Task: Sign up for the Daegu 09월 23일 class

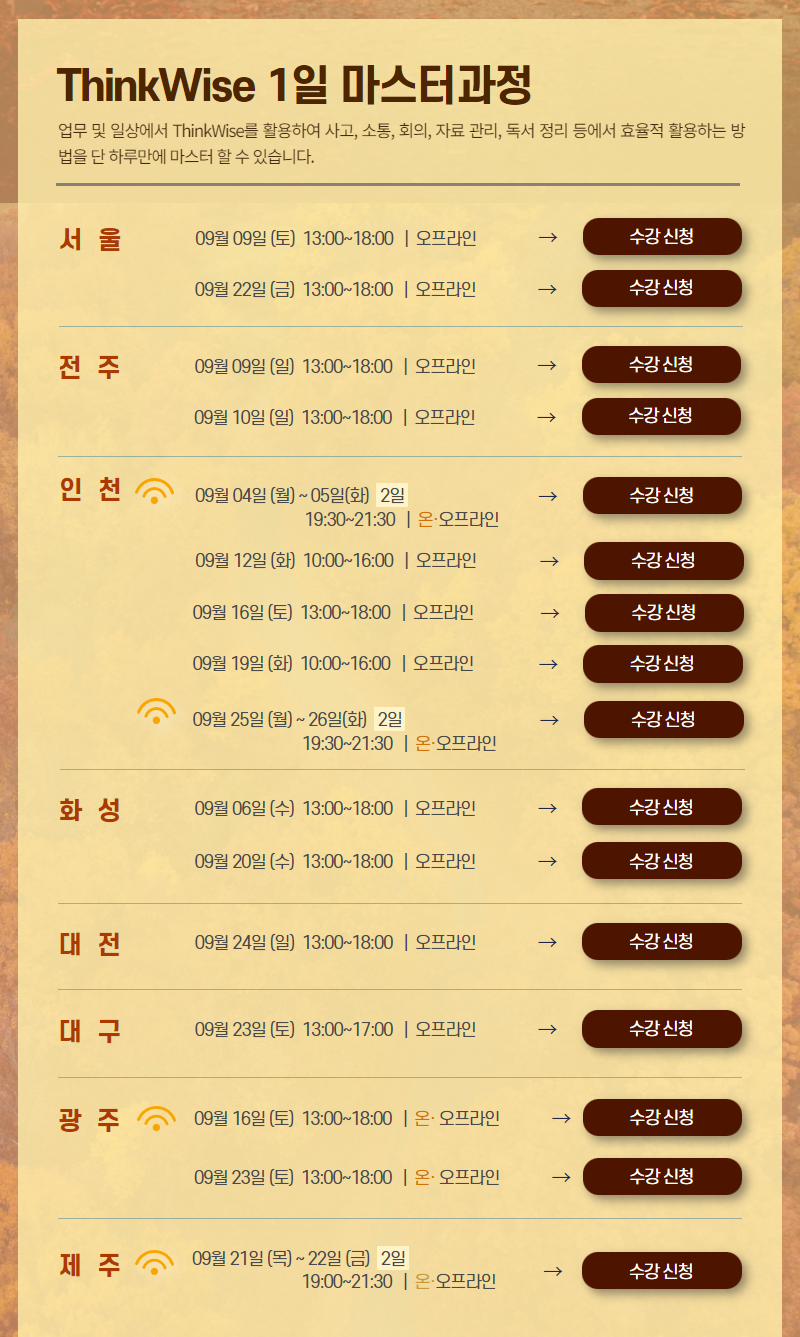Action: click(662, 1028)
